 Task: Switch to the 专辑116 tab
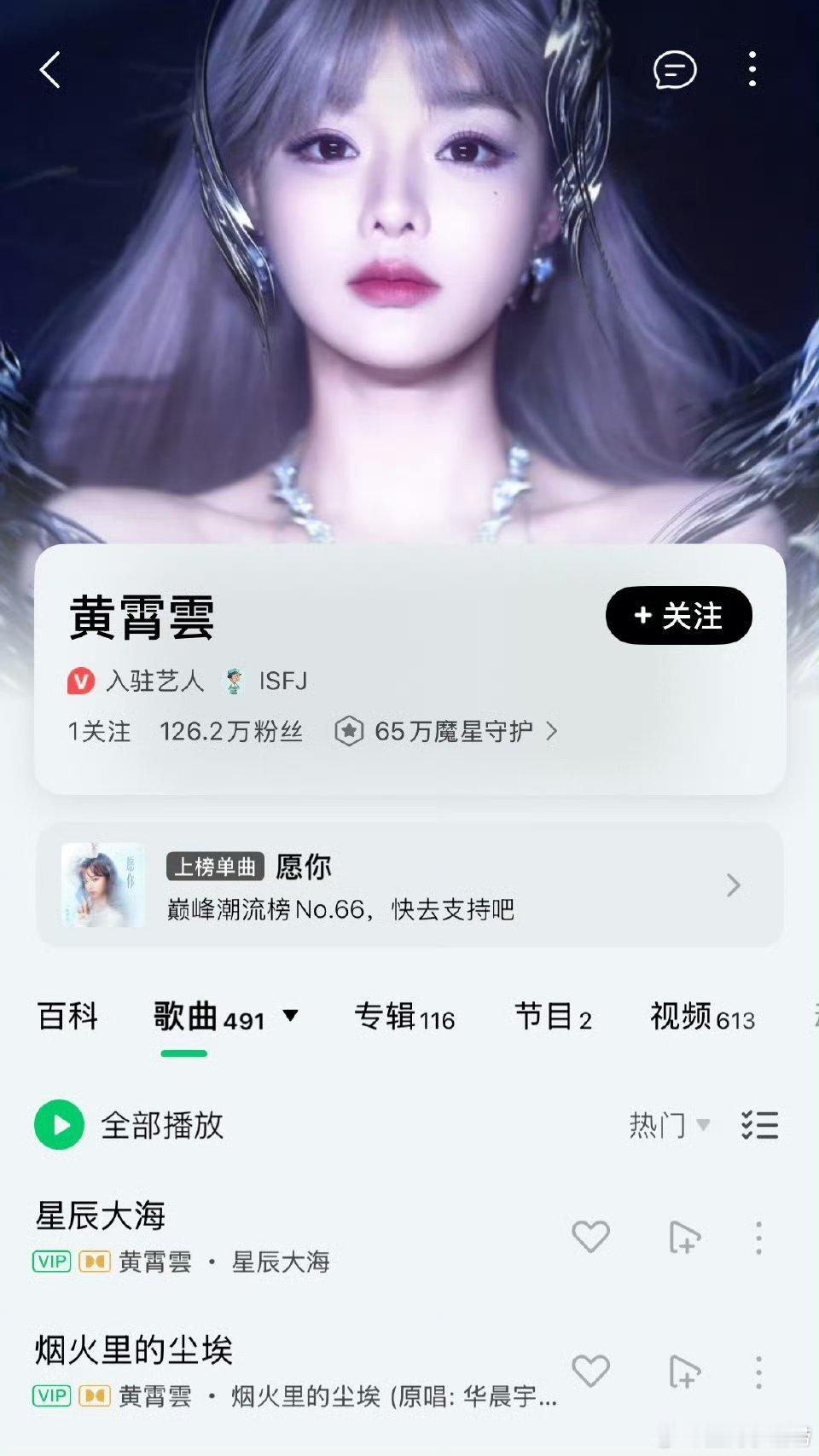click(404, 1017)
